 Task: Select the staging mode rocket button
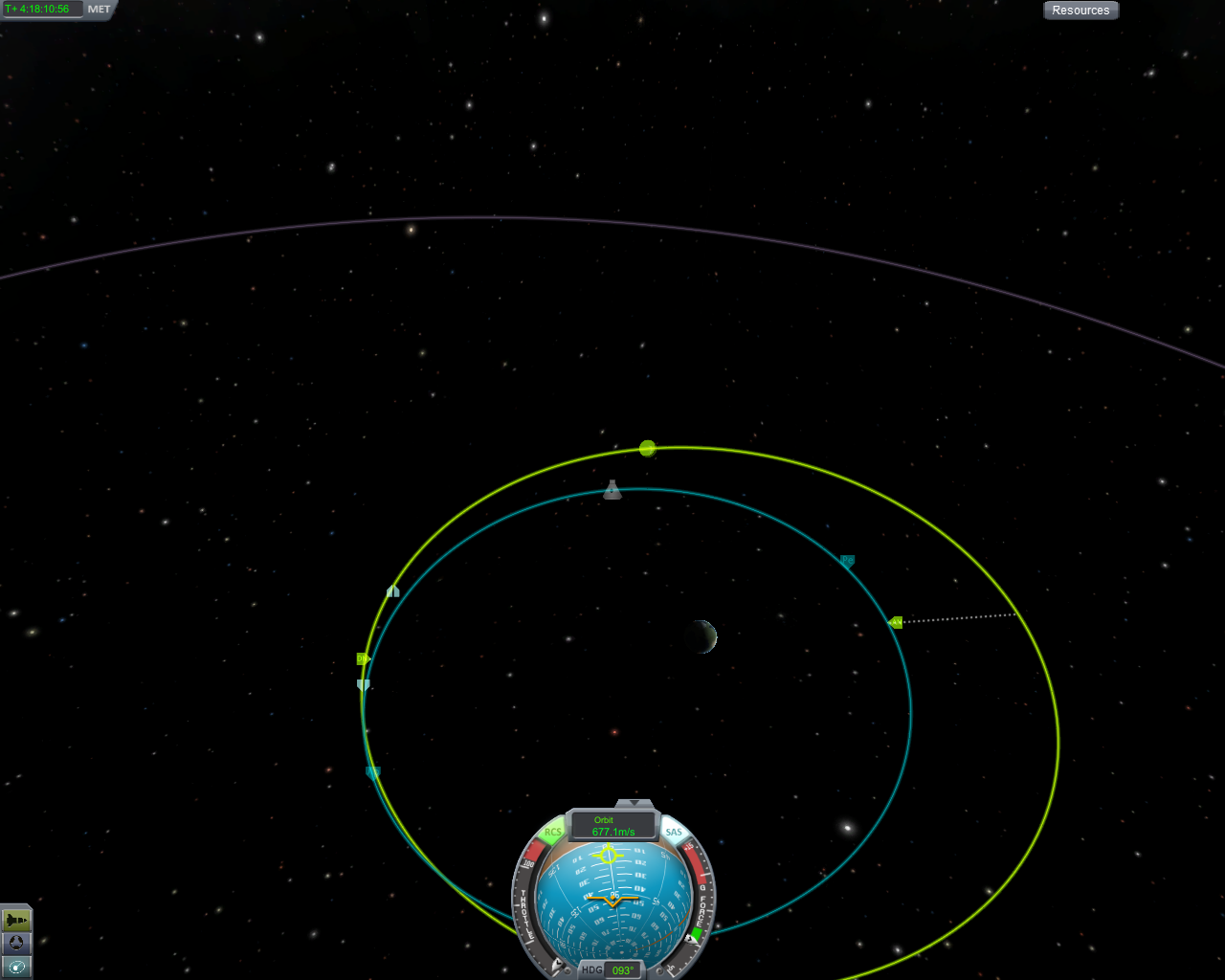click(x=16, y=920)
